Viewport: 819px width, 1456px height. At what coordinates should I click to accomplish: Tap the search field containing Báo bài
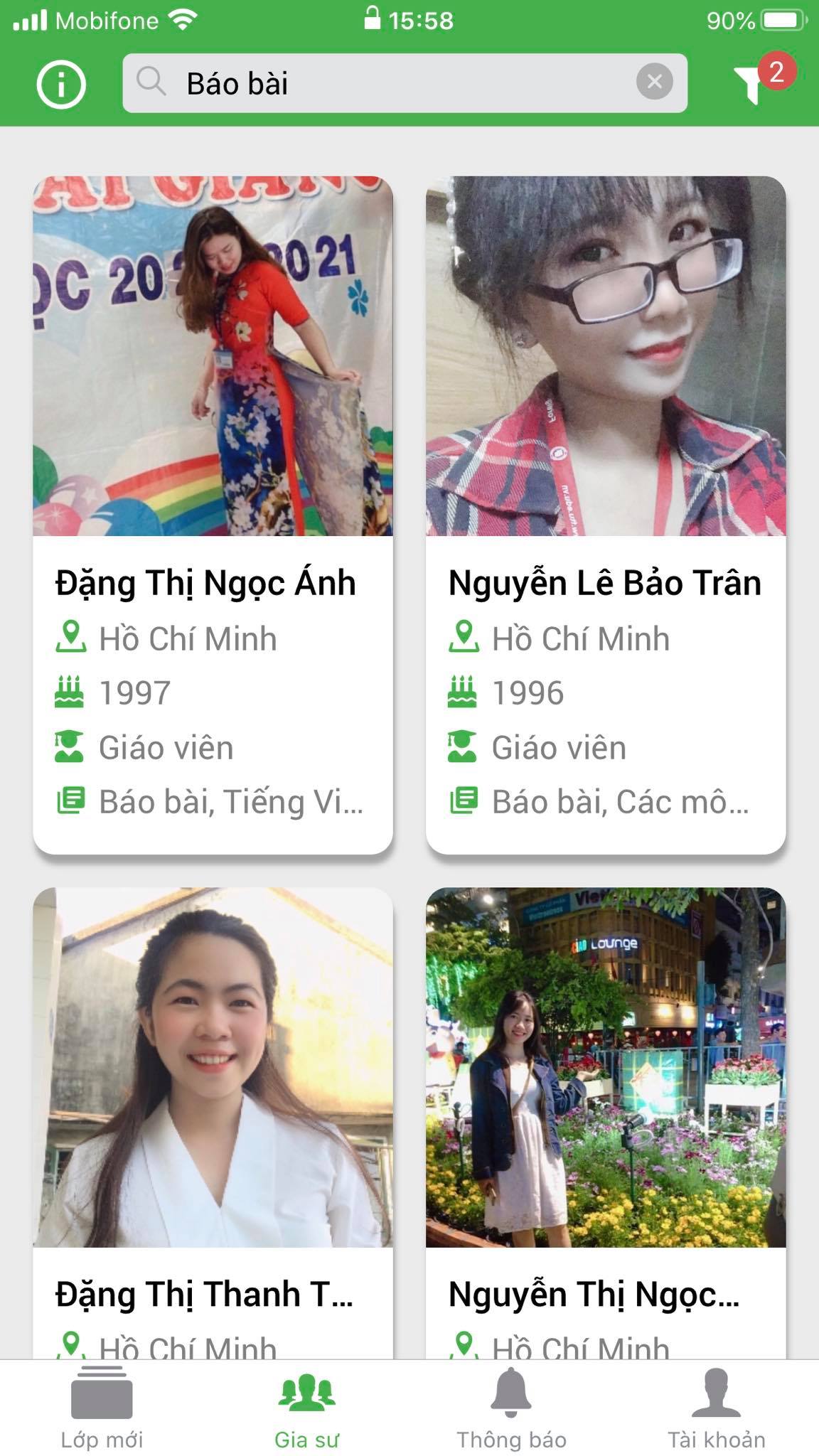384,83
